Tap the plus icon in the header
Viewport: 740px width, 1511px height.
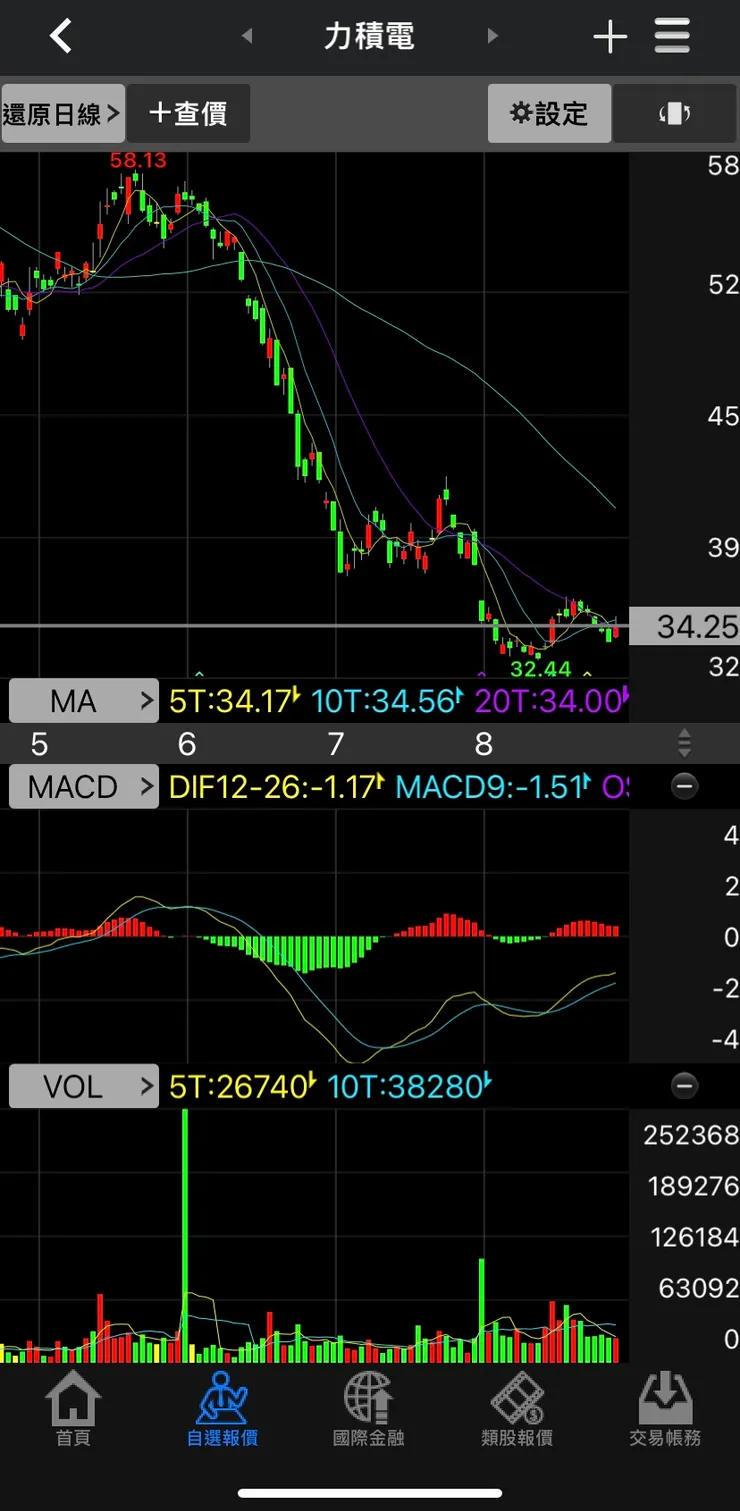[610, 38]
